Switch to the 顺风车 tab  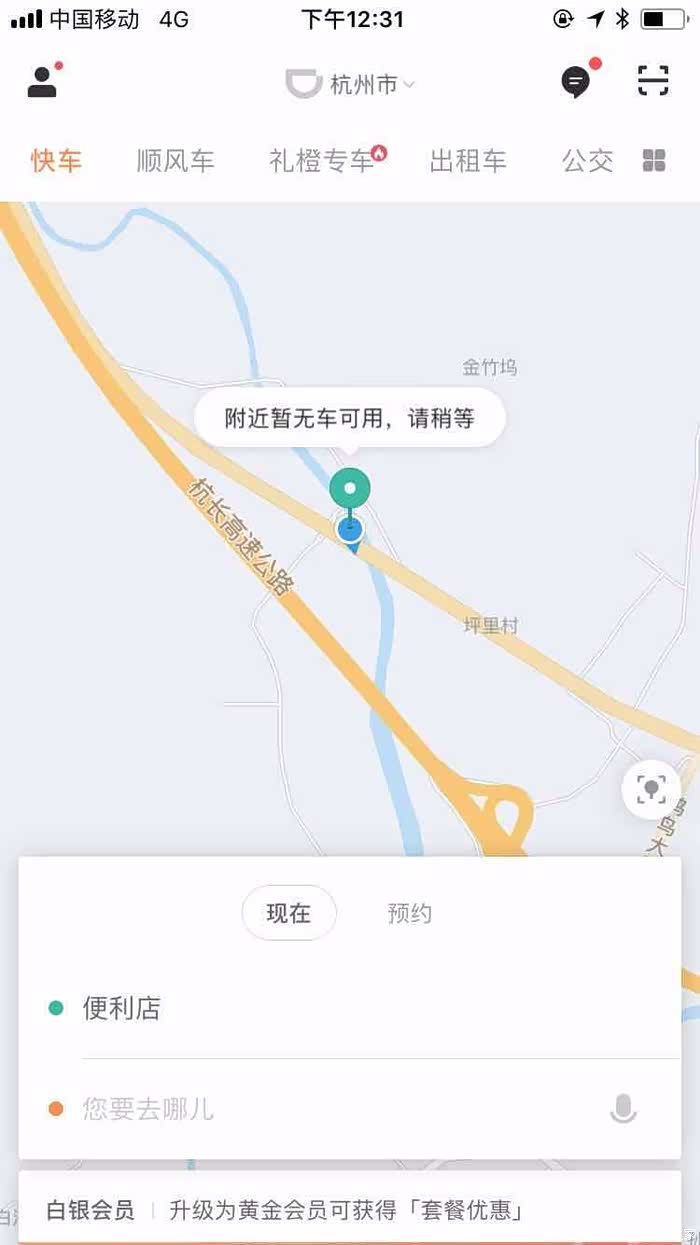pyautogui.click(x=175, y=160)
